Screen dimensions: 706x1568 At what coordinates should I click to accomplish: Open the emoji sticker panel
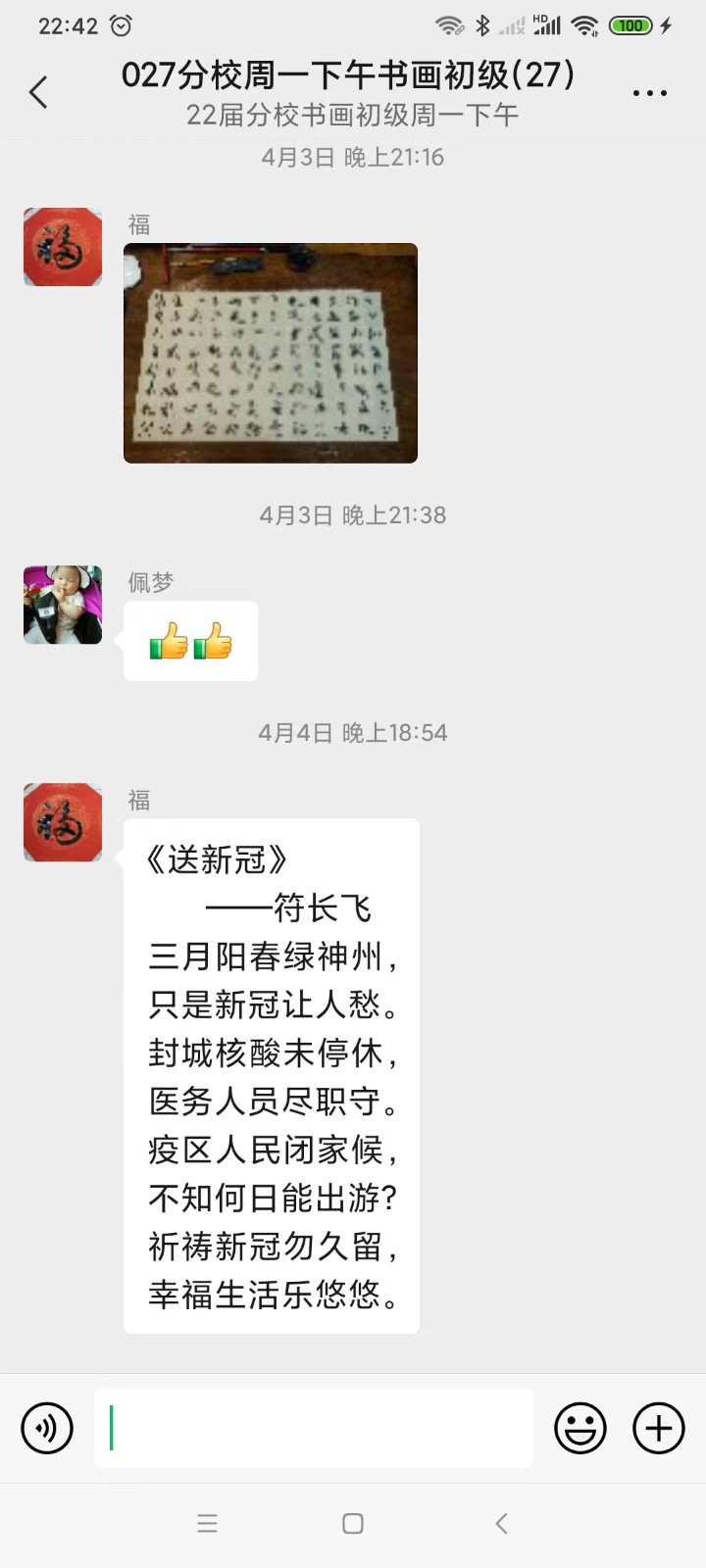tap(580, 1428)
